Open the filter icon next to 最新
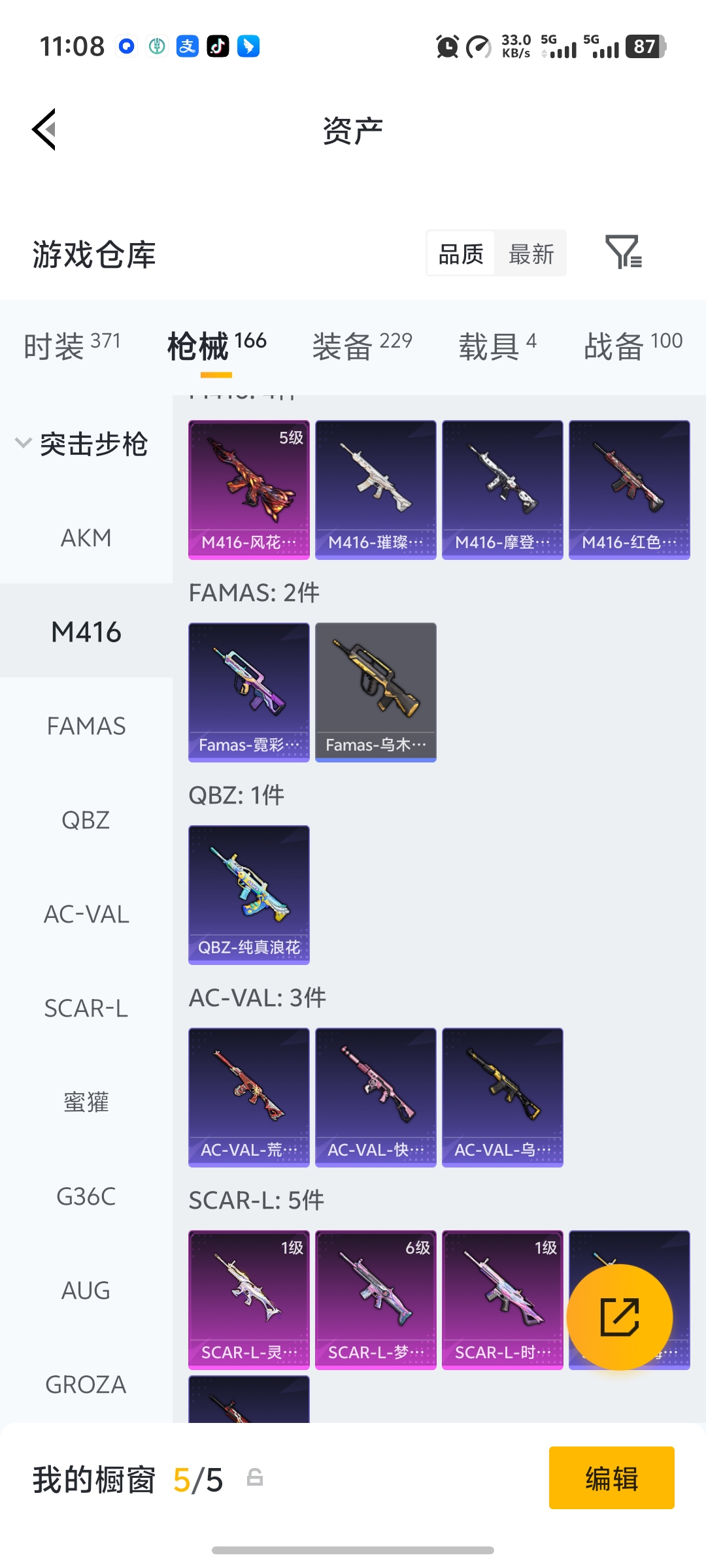The image size is (706, 1568). click(624, 253)
